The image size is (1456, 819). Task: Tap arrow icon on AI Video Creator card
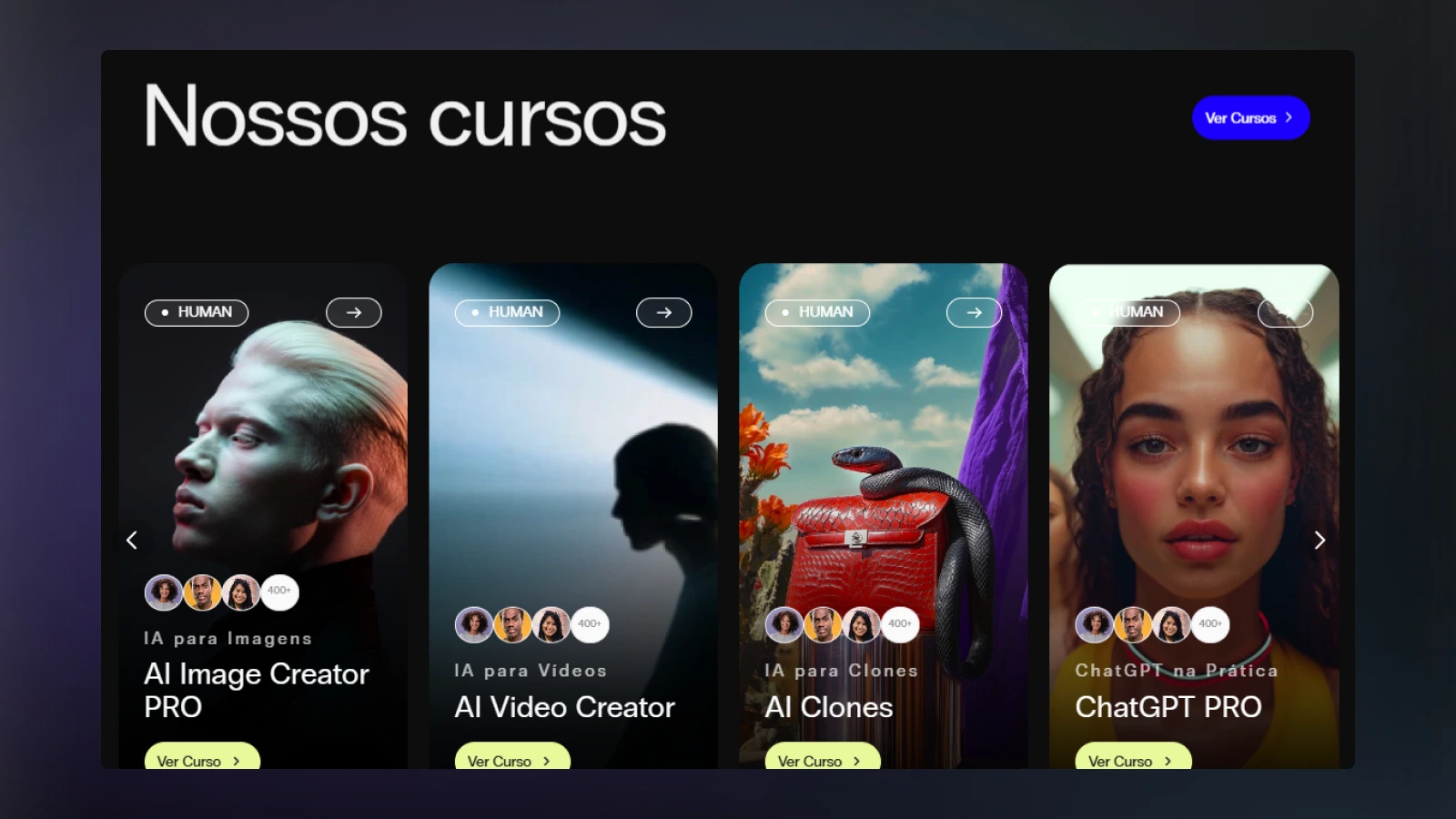pyautogui.click(x=664, y=312)
